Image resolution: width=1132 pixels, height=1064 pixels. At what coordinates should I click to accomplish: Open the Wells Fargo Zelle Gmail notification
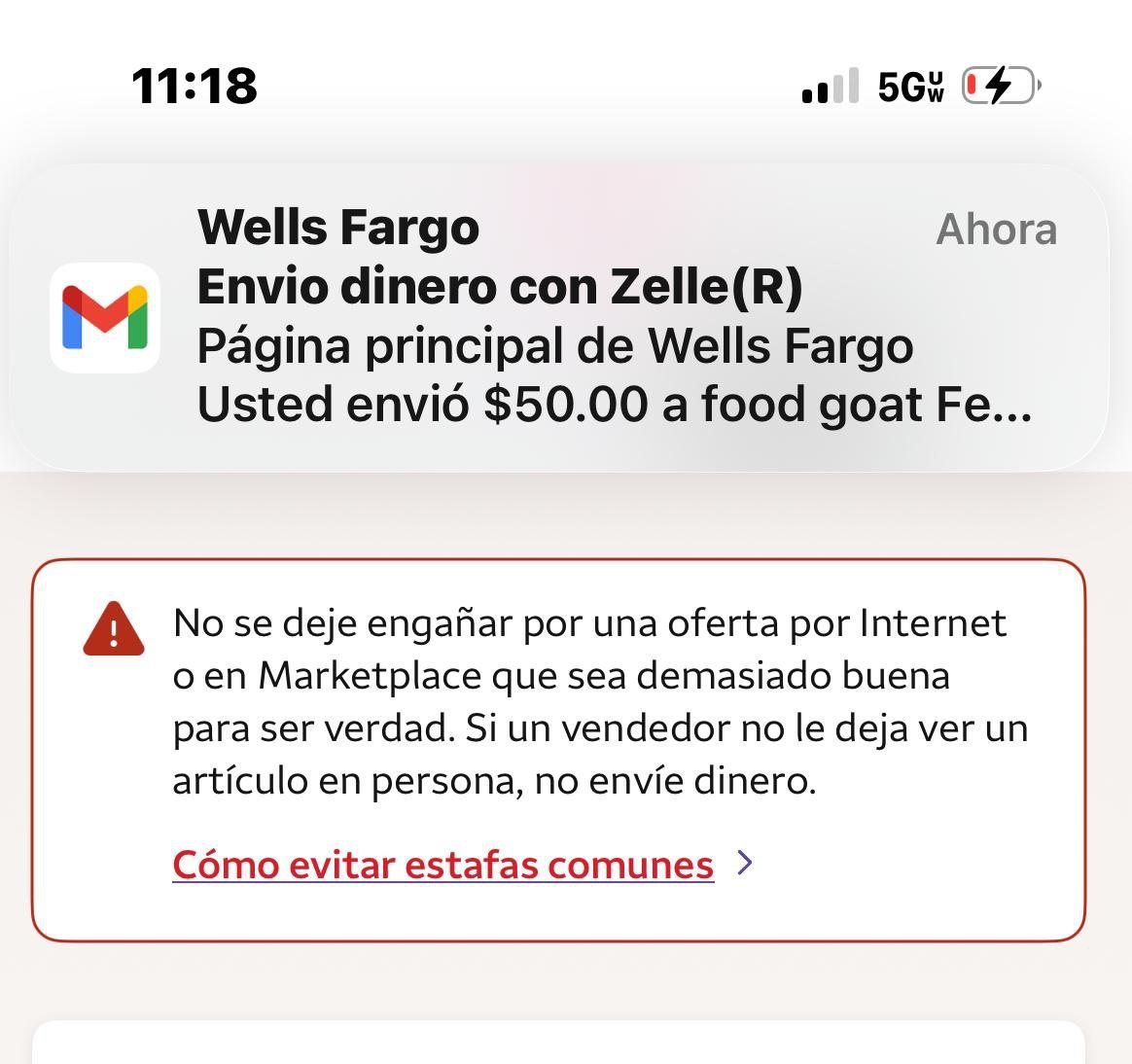(558, 317)
